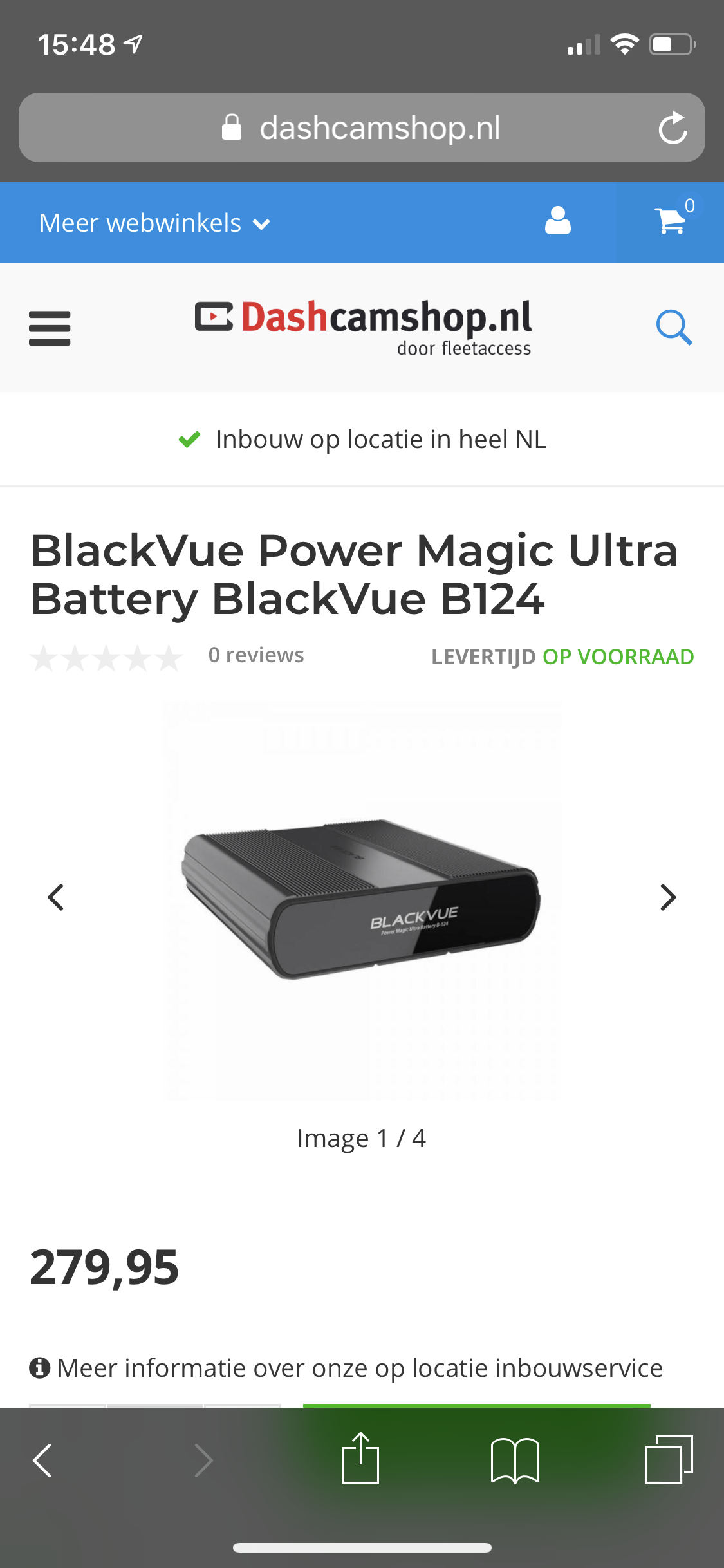Go to Dashcamshop.nl homepage via logo

pos(364,326)
